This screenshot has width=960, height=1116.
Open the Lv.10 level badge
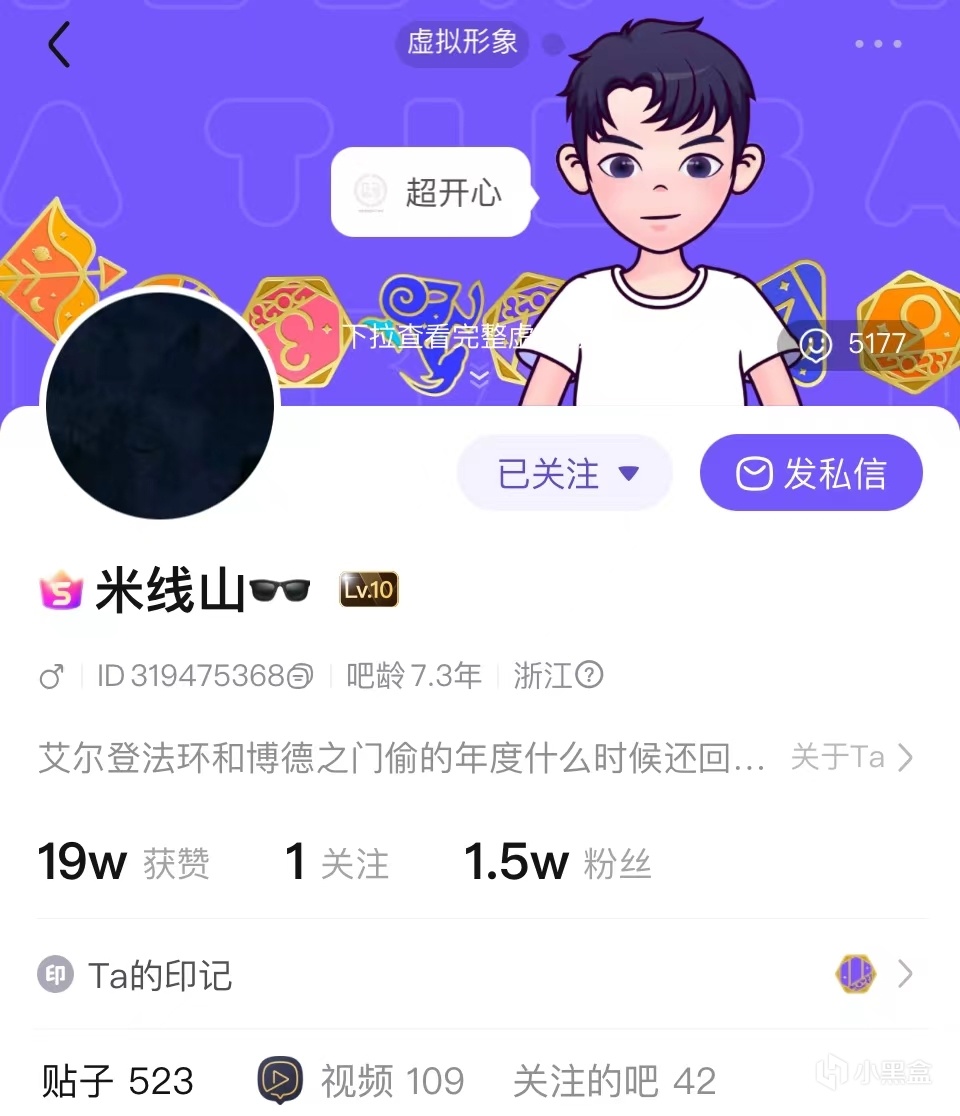click(x=368, y=590)
